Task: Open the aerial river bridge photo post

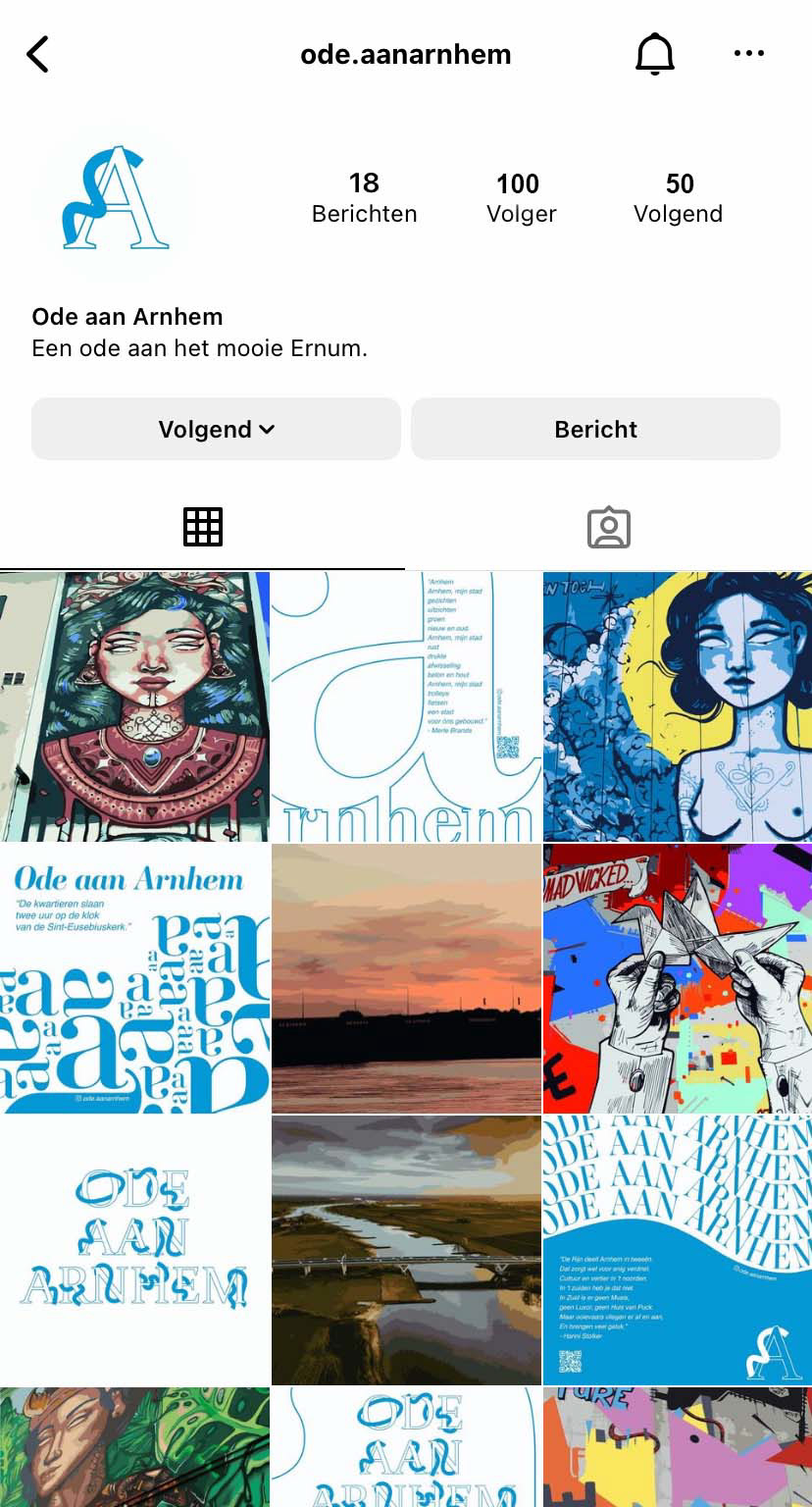Action: tap(406, 1250)
